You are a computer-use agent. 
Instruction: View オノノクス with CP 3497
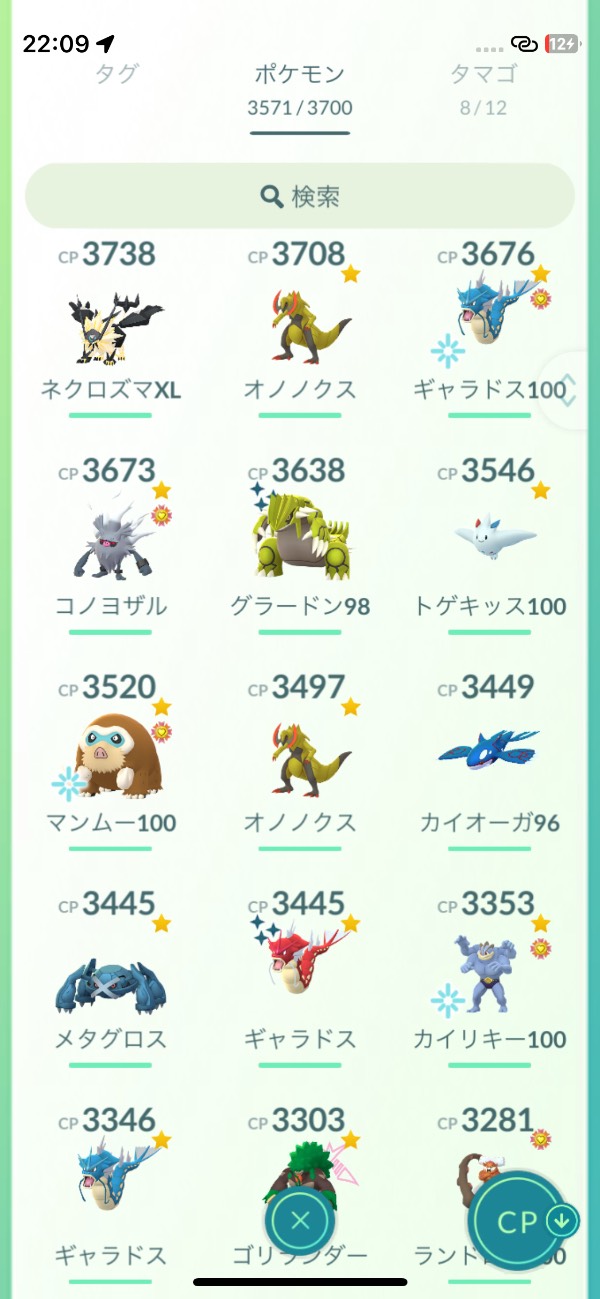[x=300, y=762]
